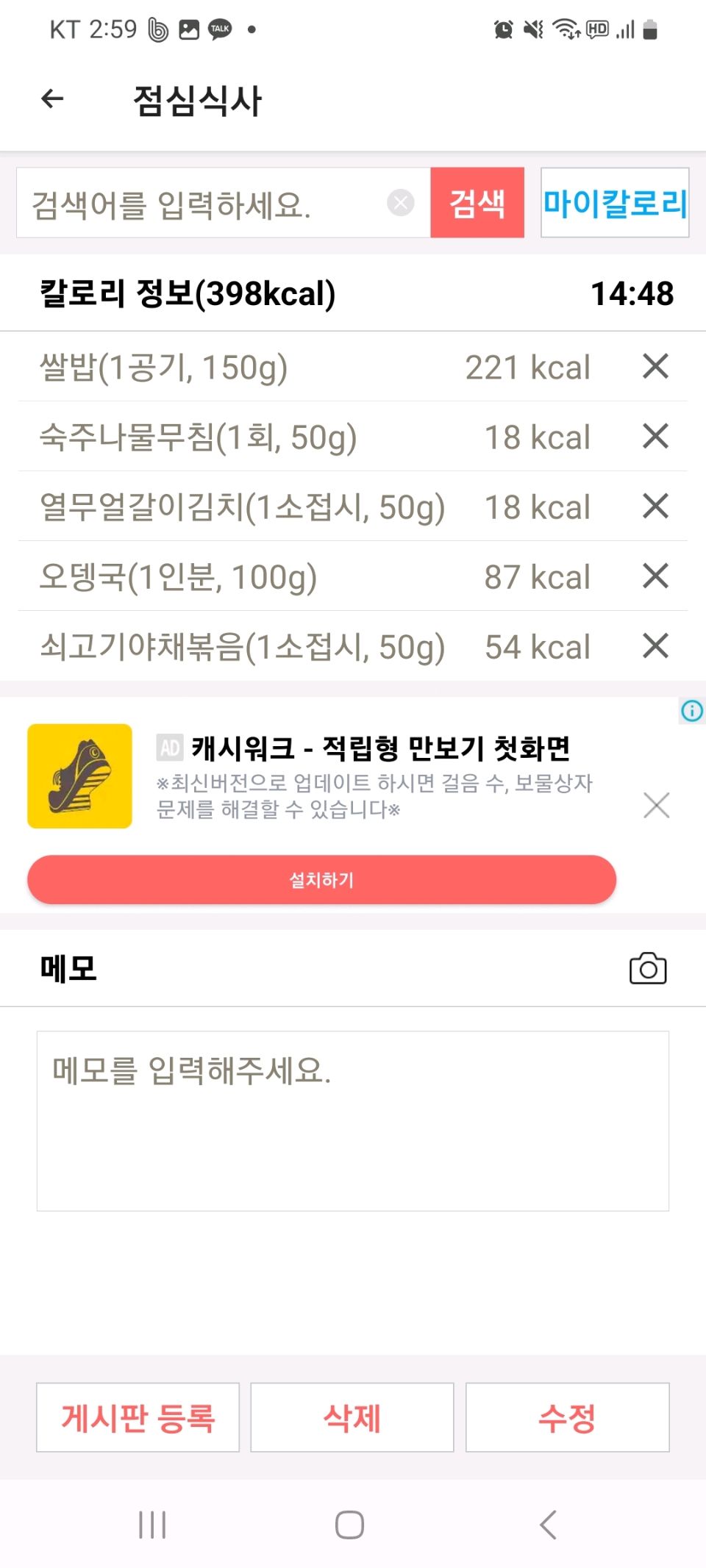Go back from the 점심식사 screen

(x=52, y=99)
